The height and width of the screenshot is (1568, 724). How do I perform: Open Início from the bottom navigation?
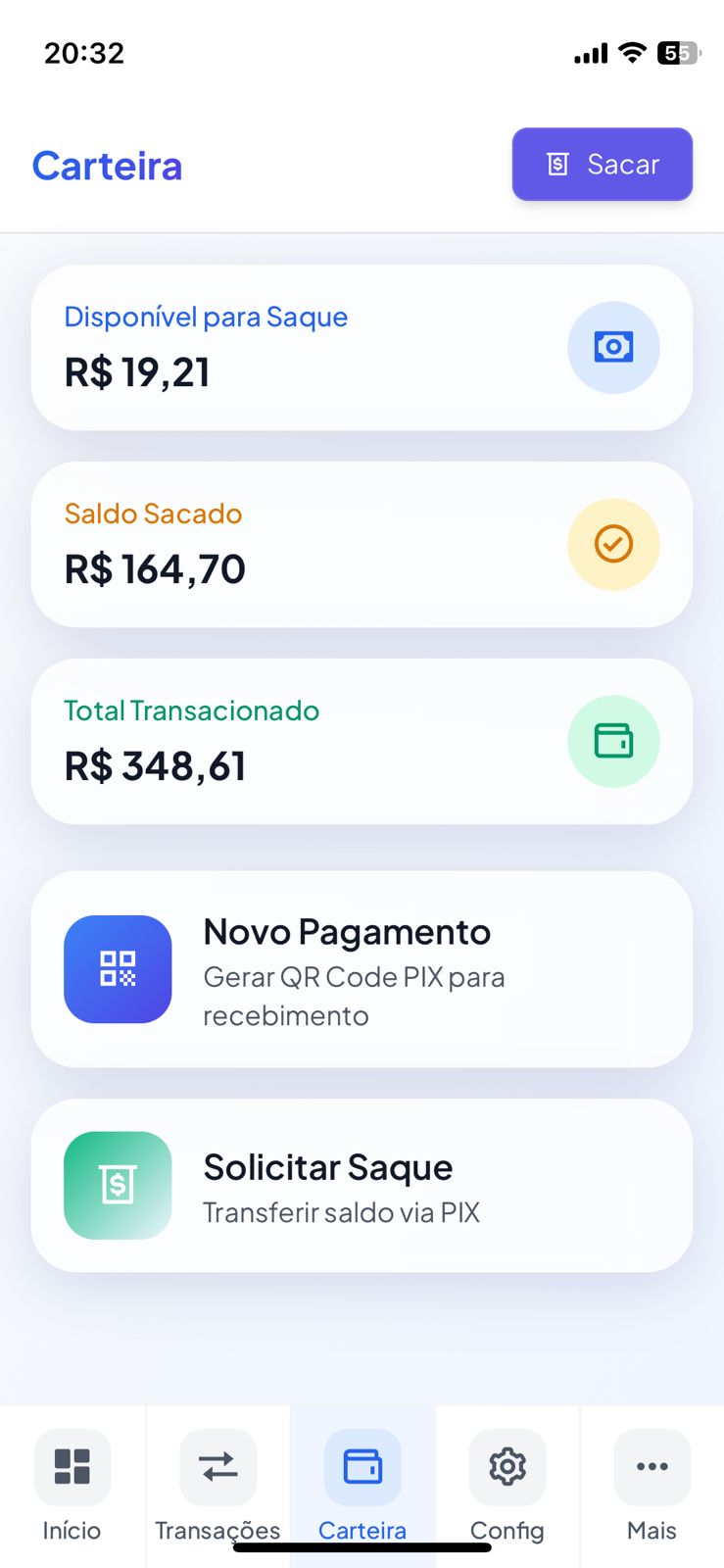click(x=72, y=1485)
